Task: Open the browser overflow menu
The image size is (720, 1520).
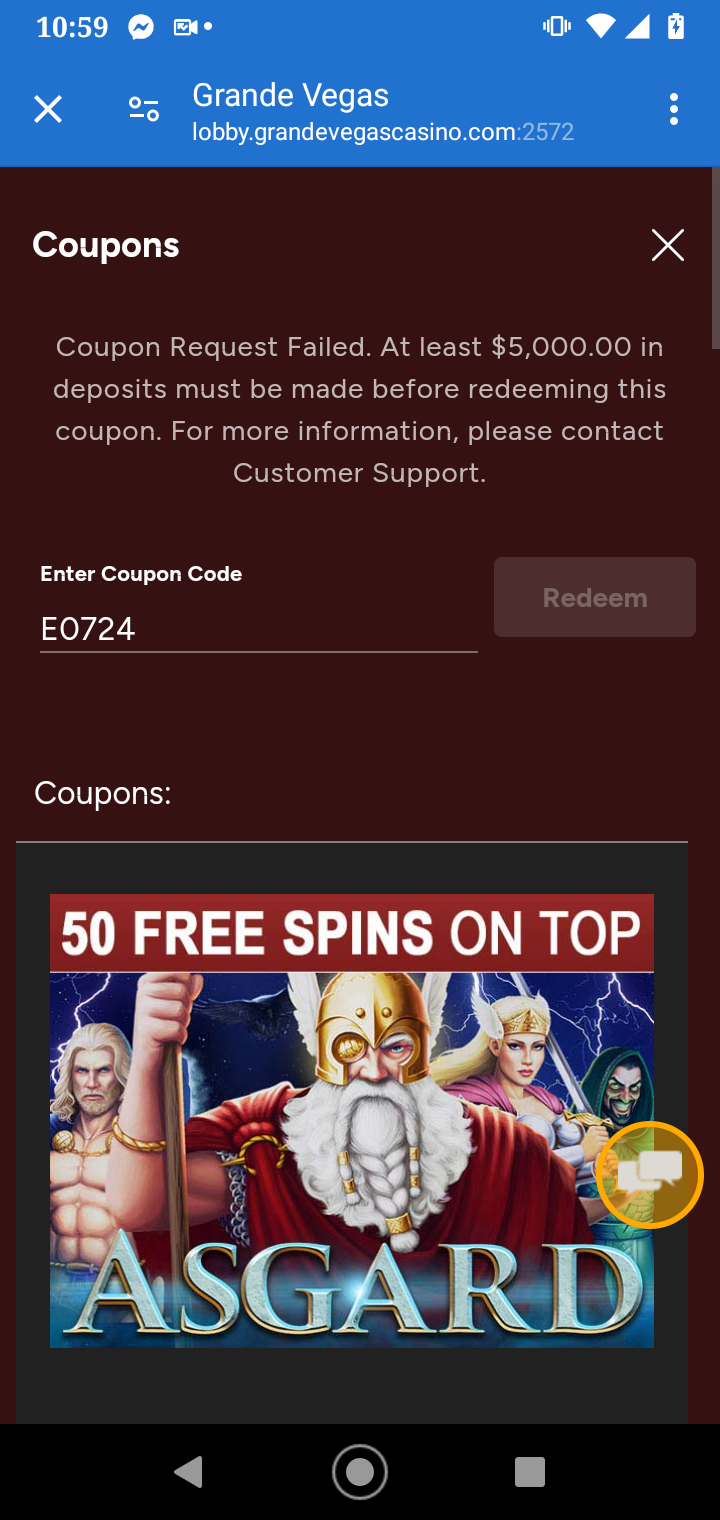Action: click(x=674, y=109)
